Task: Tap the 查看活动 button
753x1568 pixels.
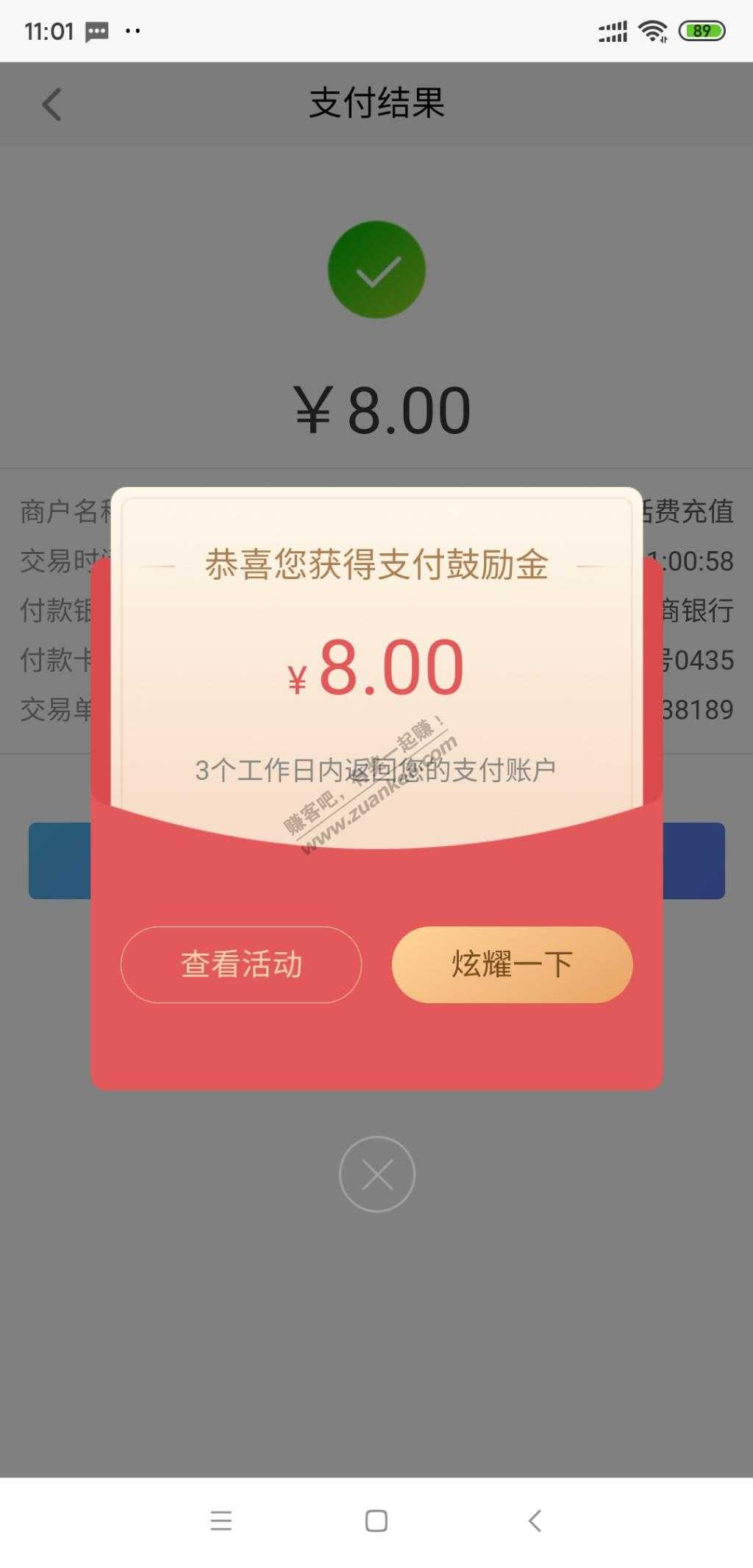Action: (x=241, y=964)
